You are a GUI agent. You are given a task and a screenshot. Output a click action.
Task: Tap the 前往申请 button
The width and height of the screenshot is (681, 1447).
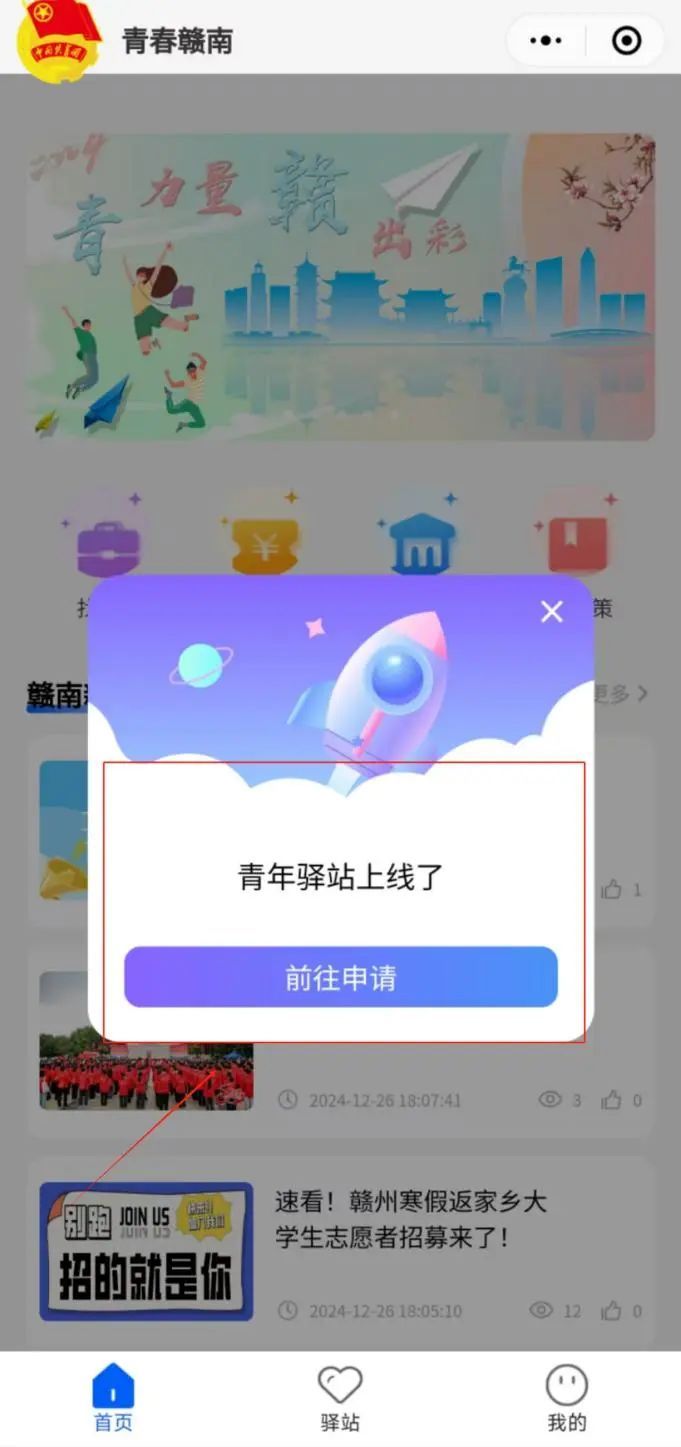340,977
